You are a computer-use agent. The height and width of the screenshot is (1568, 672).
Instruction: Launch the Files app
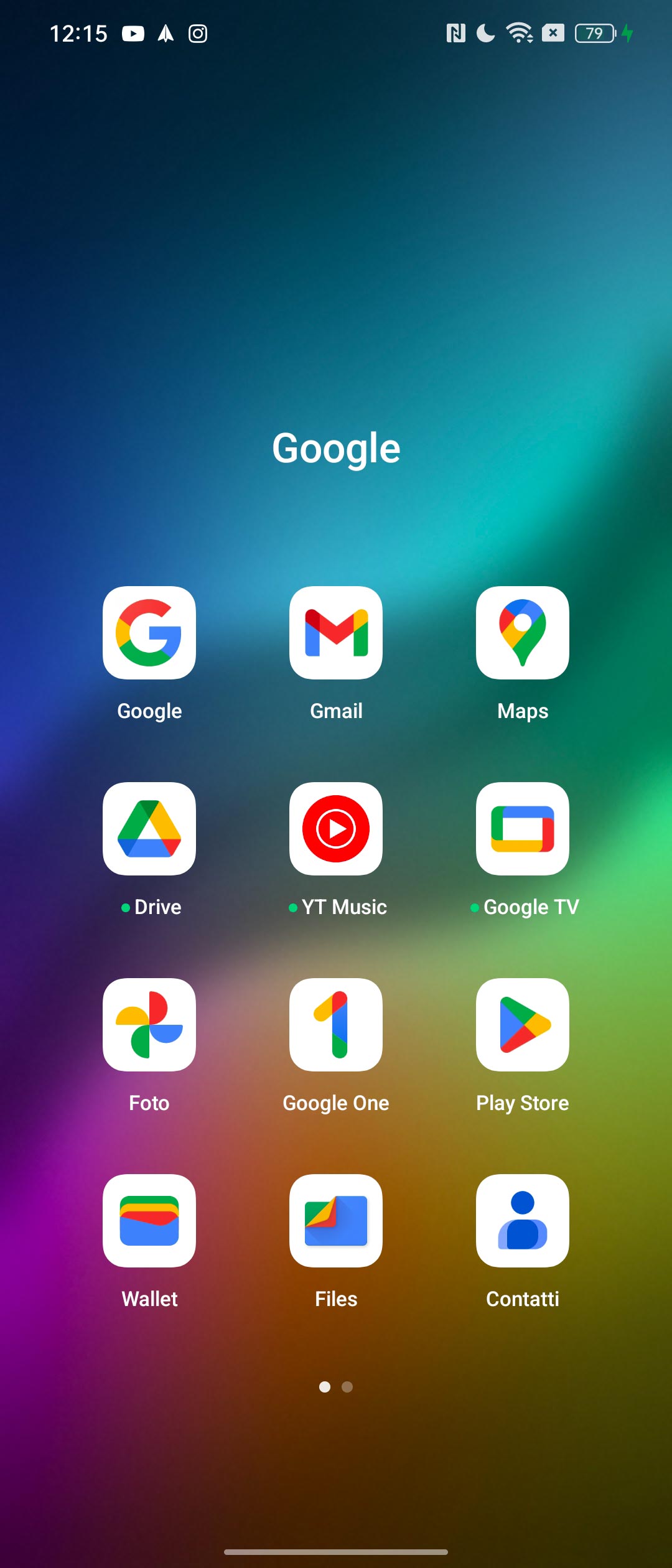(336, 1221)
